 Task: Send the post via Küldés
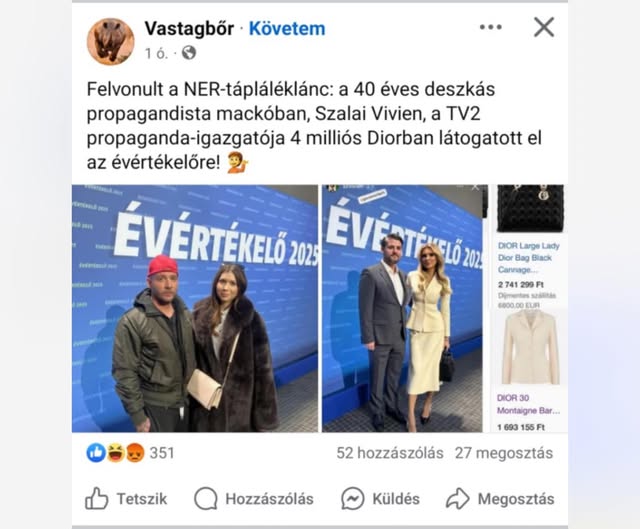point(383,498)
